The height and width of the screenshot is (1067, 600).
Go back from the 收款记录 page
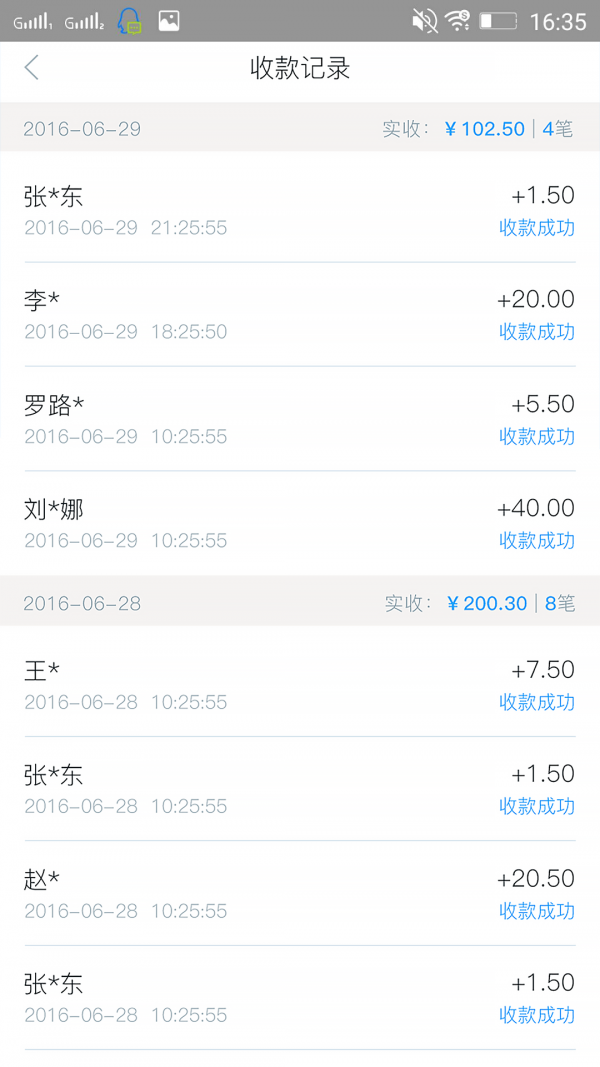tap(32, 68)
